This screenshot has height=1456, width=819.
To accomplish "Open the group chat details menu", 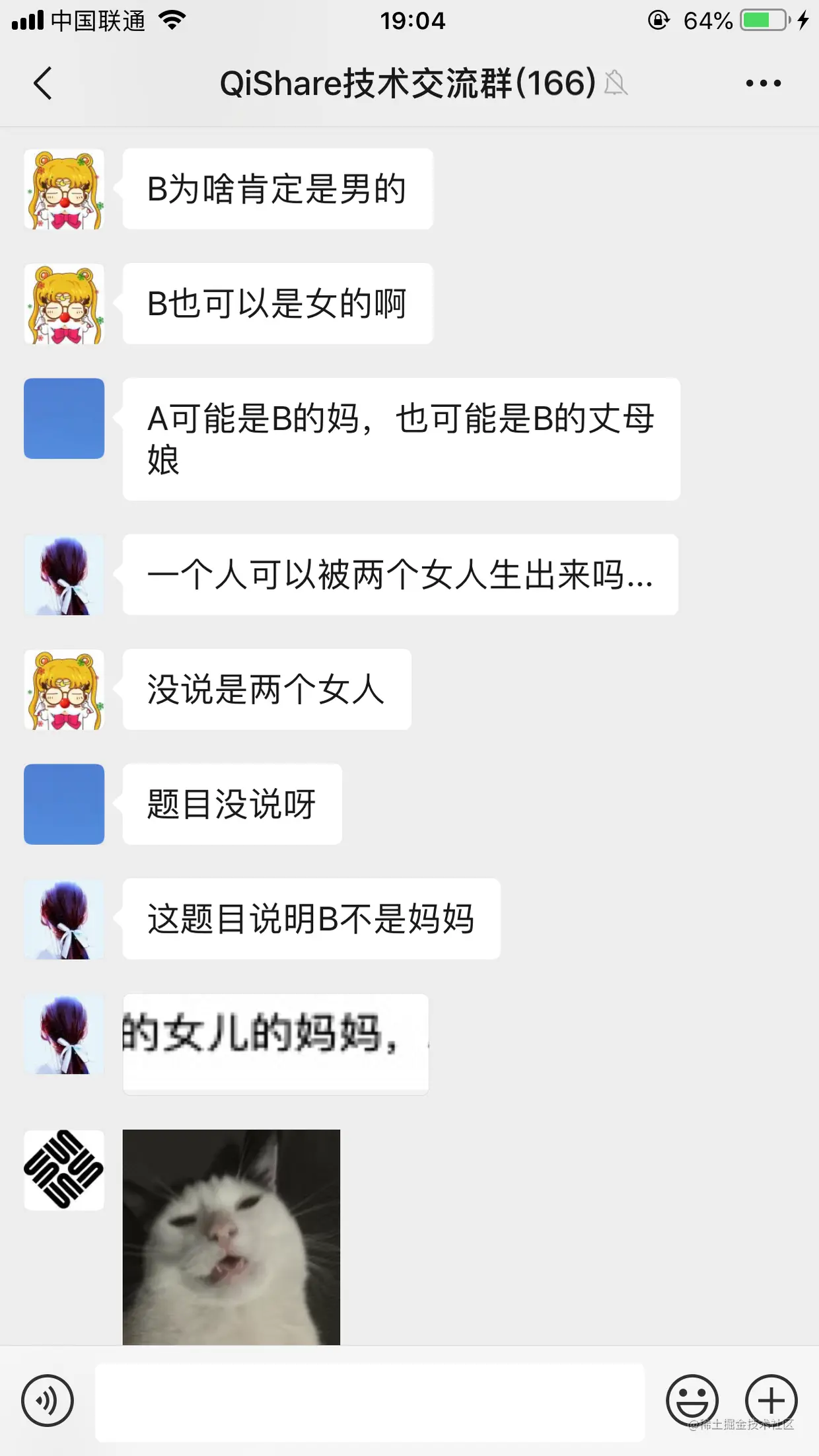I will [763, 84].
